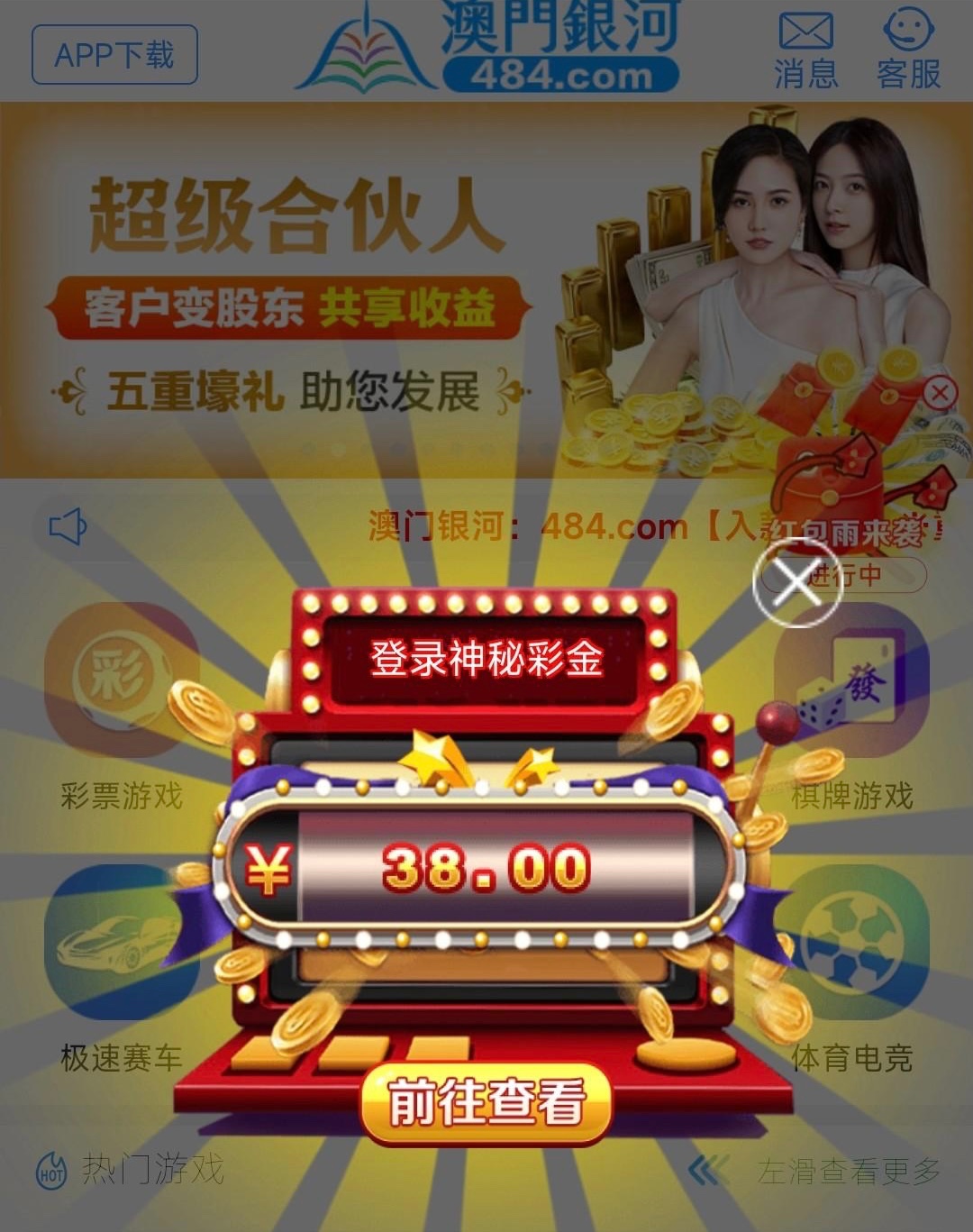Tap the announcement speaker icon
The image size is (973, 1232).
coord(68,525)
